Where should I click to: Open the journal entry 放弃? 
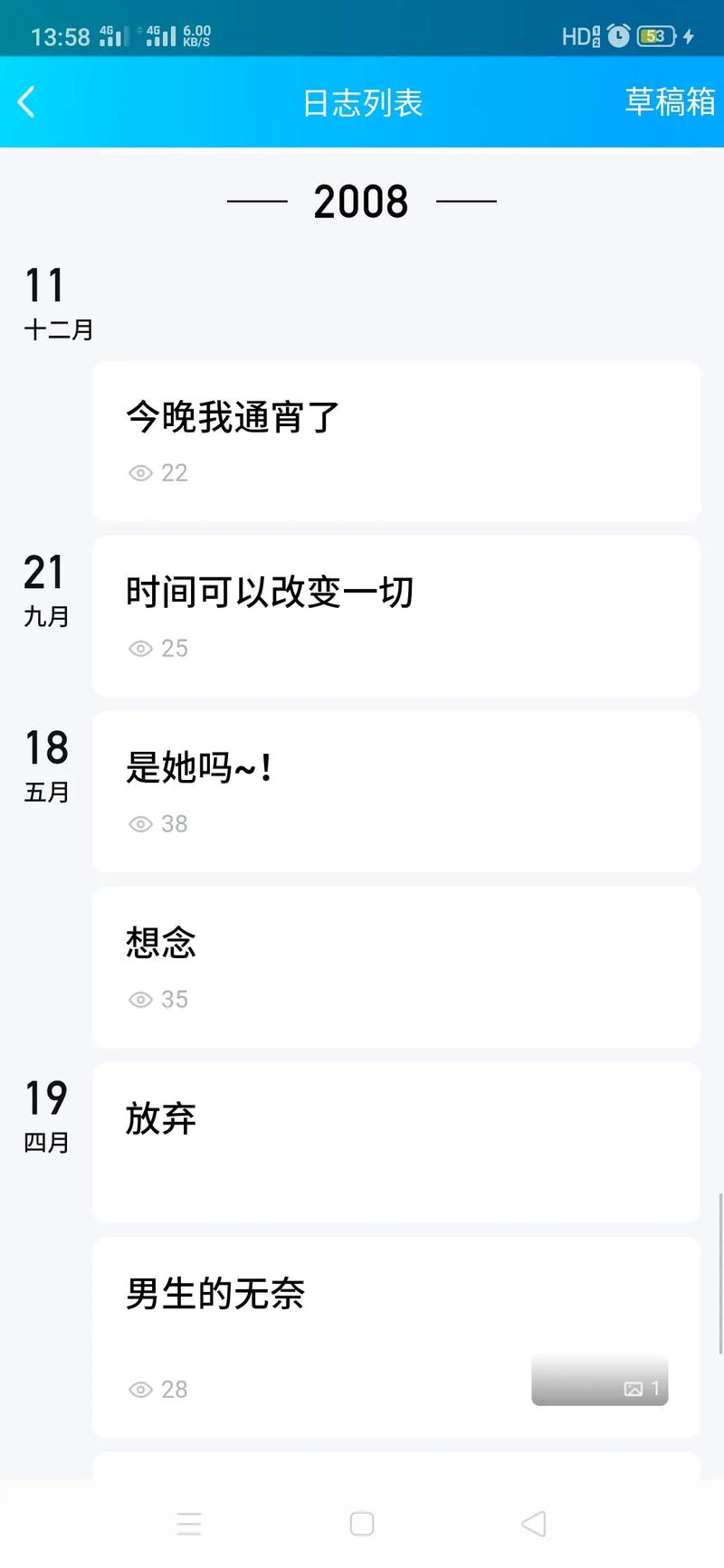coord(396,1142)
